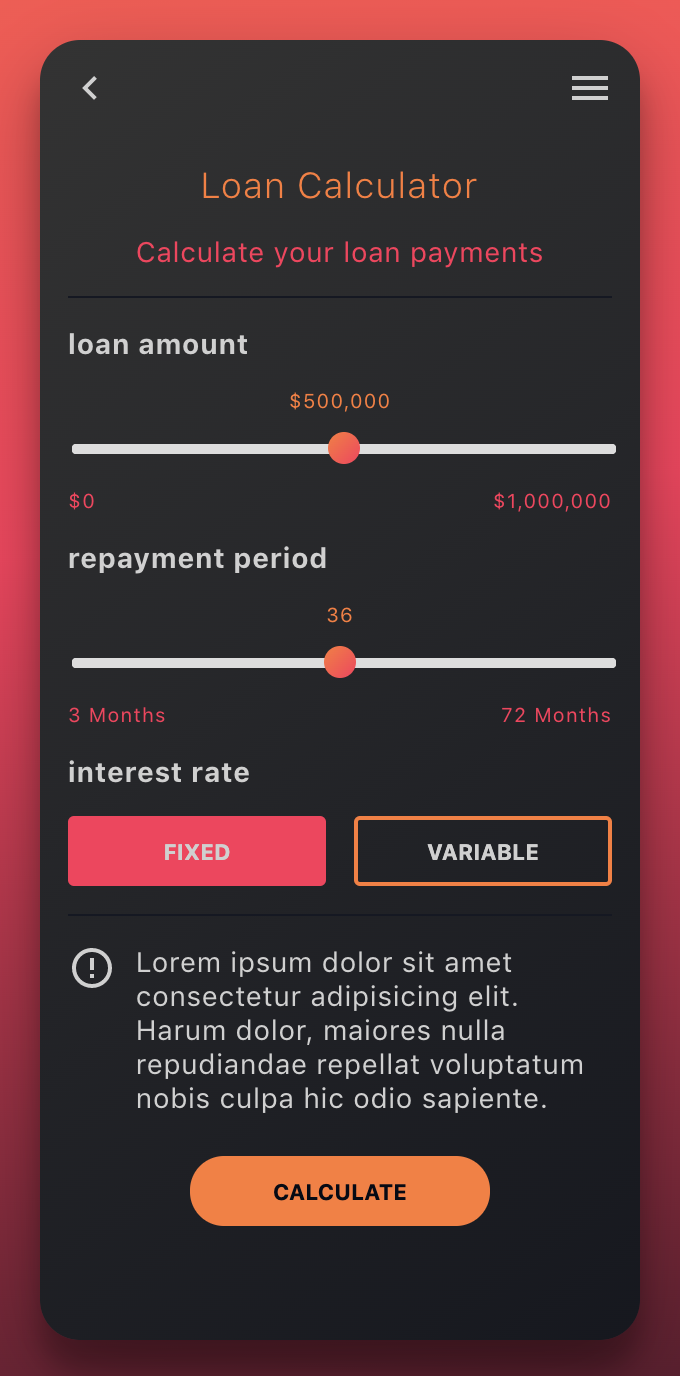Hit the Calculate button
This screenshot has width=680, height=1376.
pyautogui.click(x=340, y=1191)
